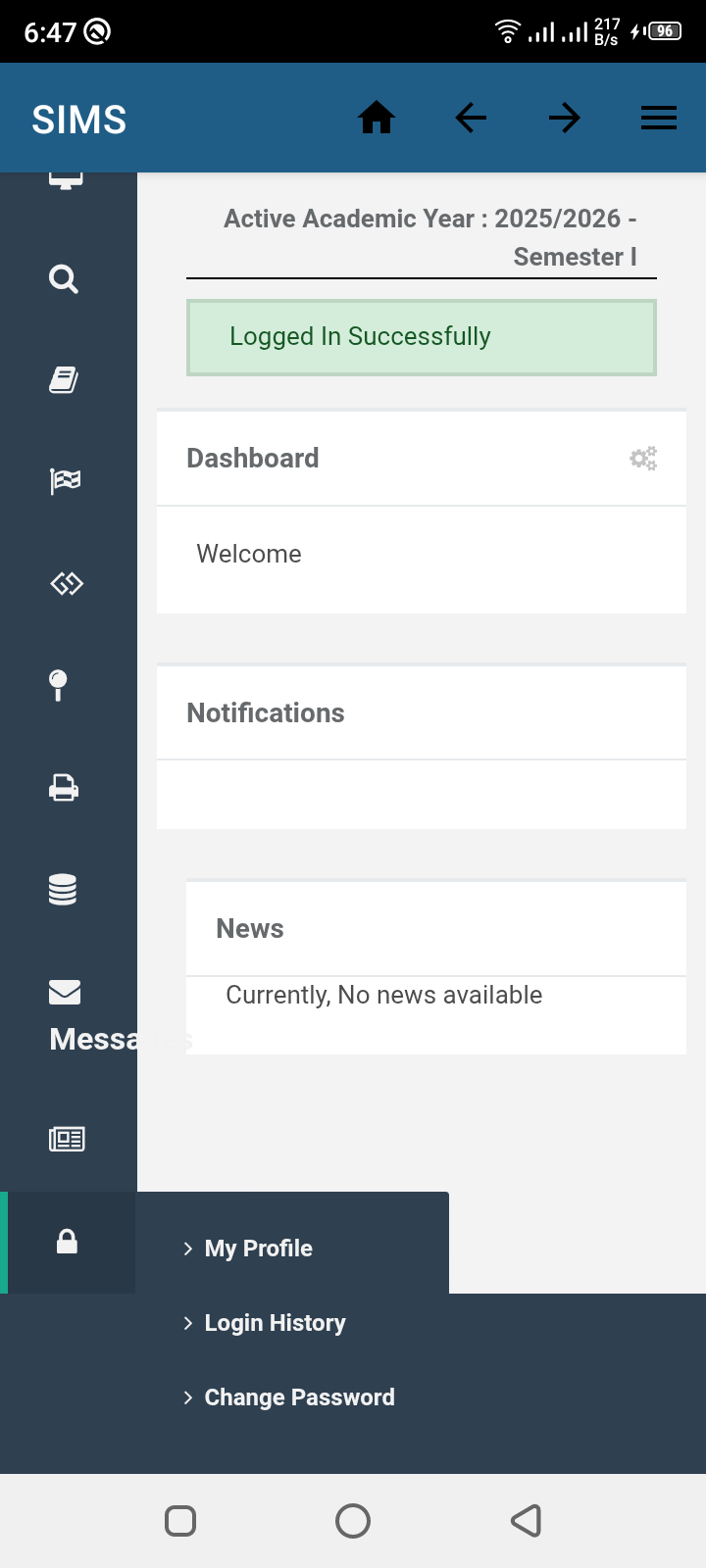
Task: Click the SIMS logo text
Action: (x=78, y=118)
